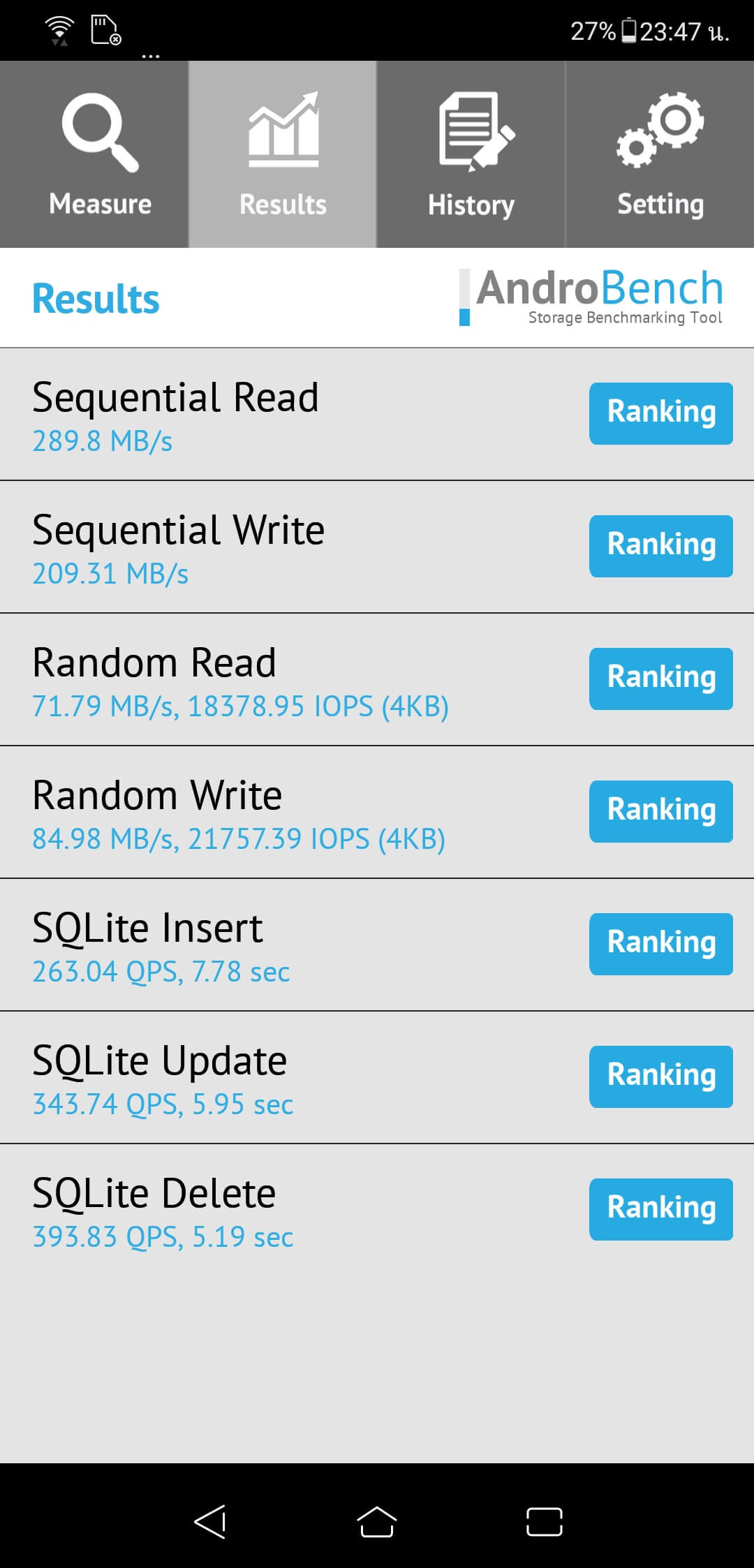View Ranking for Sequential Read
The width and height of the screenshot is (754, 1568).
pyautogui.click(x=661, y=413)
